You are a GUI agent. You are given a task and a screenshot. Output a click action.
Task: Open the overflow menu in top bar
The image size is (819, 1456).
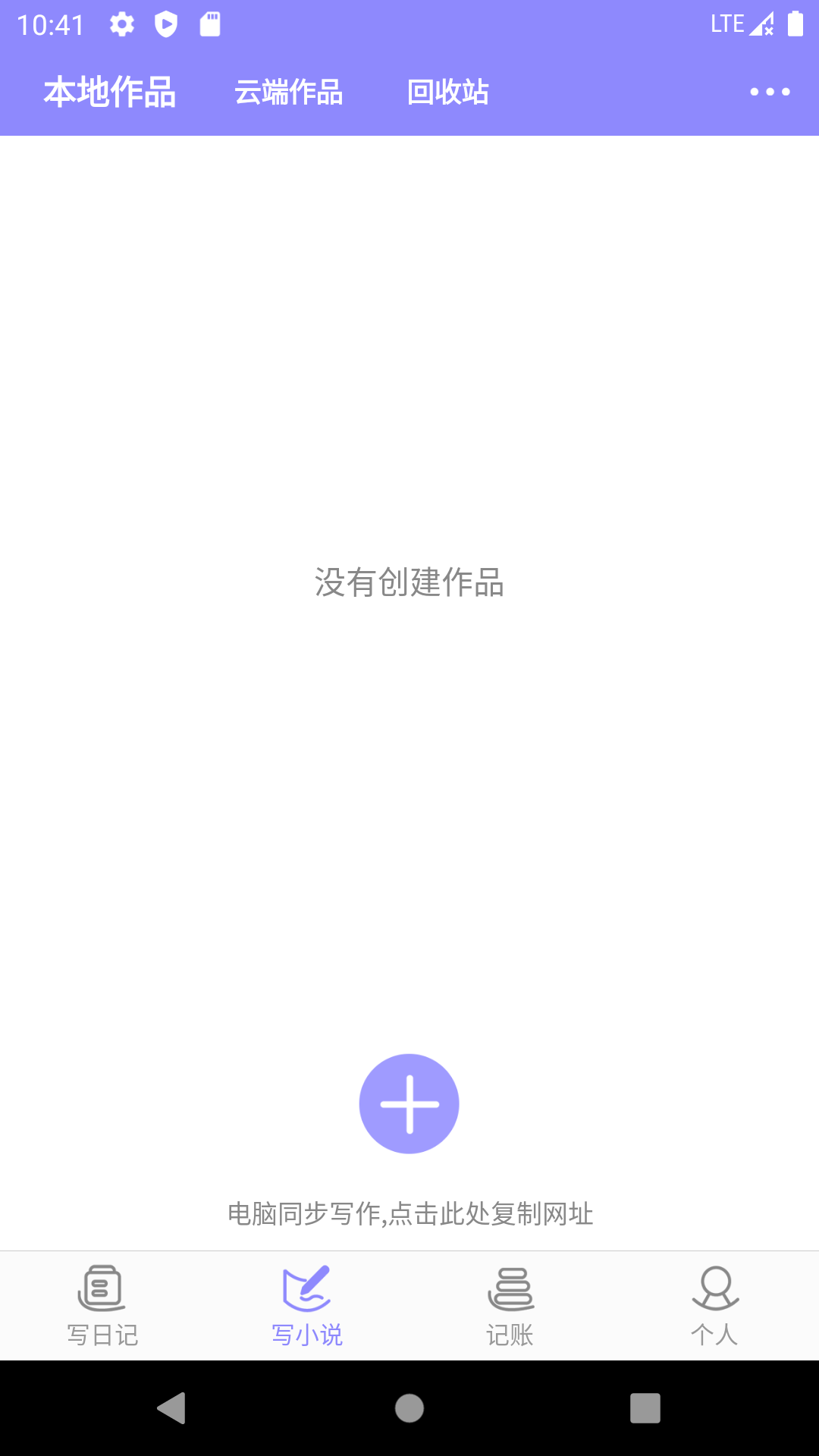coord(770,92)
